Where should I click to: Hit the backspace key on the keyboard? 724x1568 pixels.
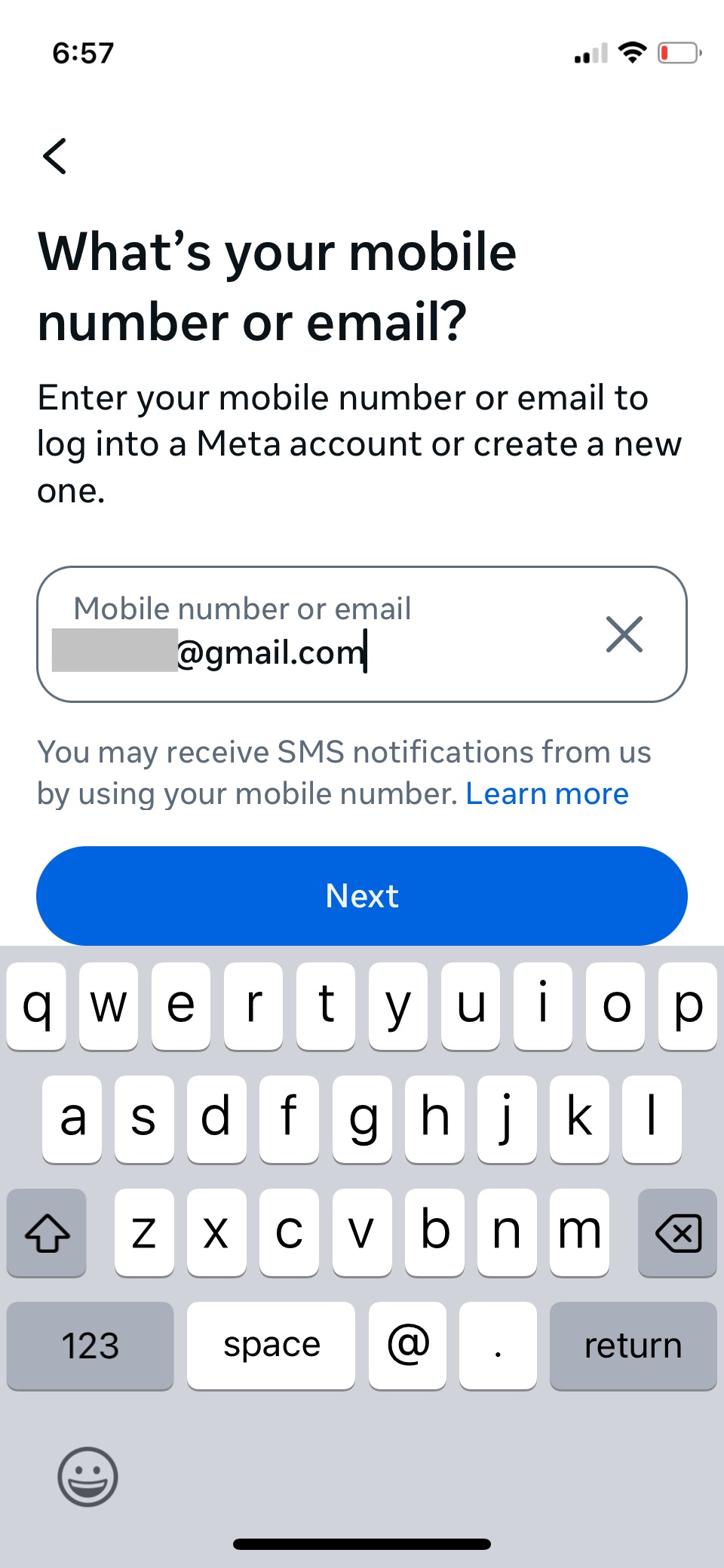coord(677,1233)
